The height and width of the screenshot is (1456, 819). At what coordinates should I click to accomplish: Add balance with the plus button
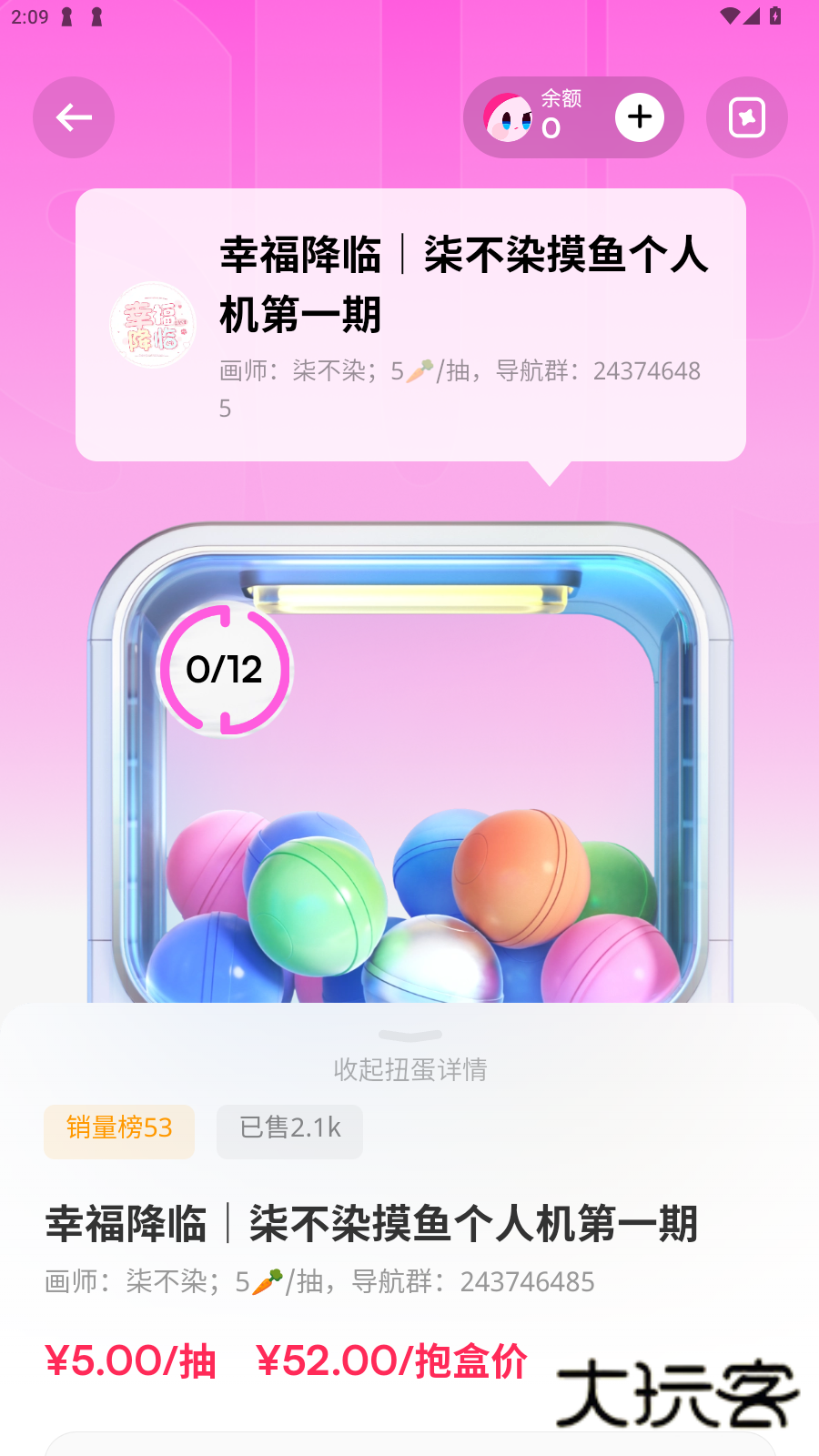(639, 117)
